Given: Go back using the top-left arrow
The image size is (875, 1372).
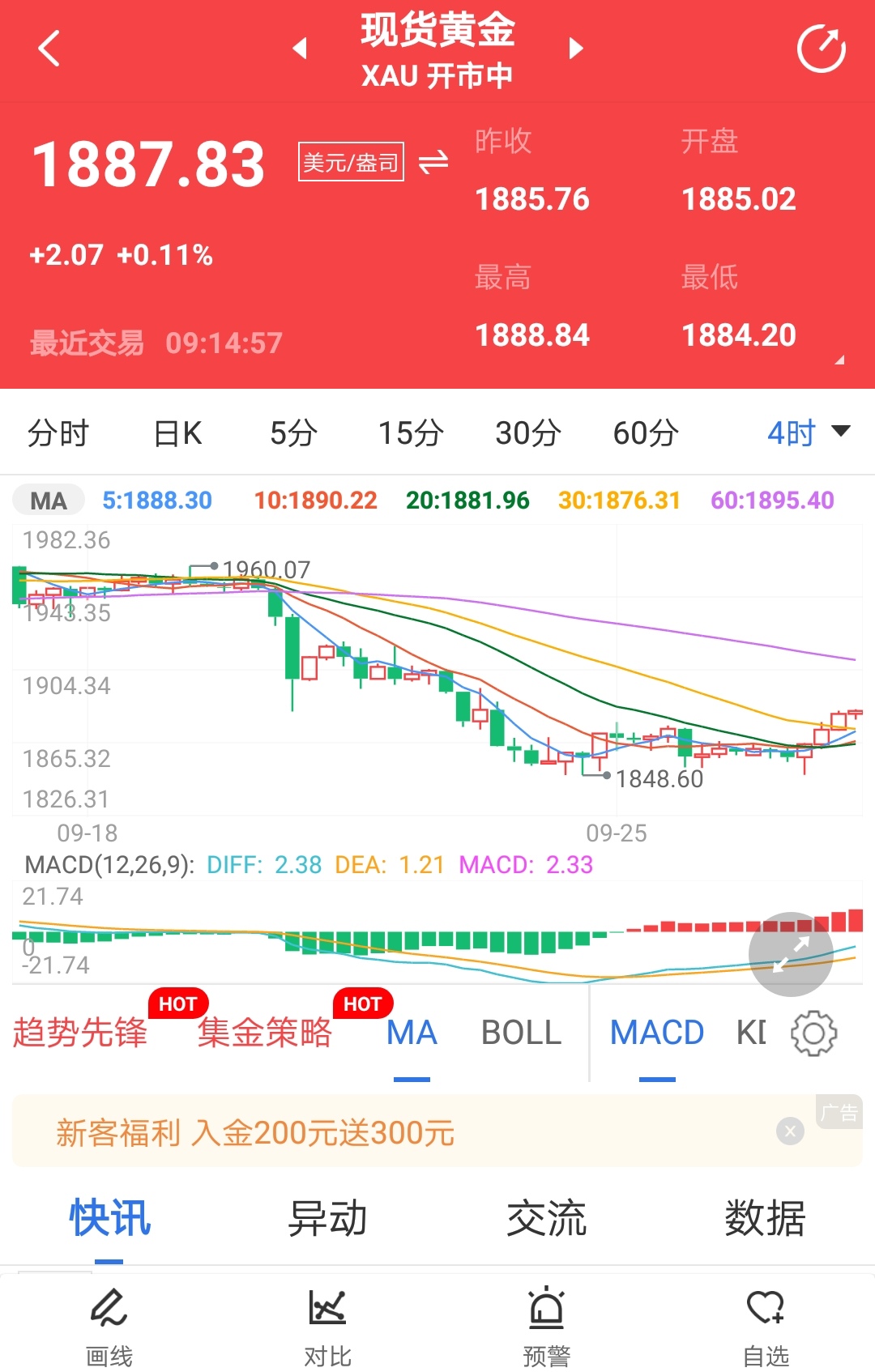Looking at the screenshot, I should [50, 49].
